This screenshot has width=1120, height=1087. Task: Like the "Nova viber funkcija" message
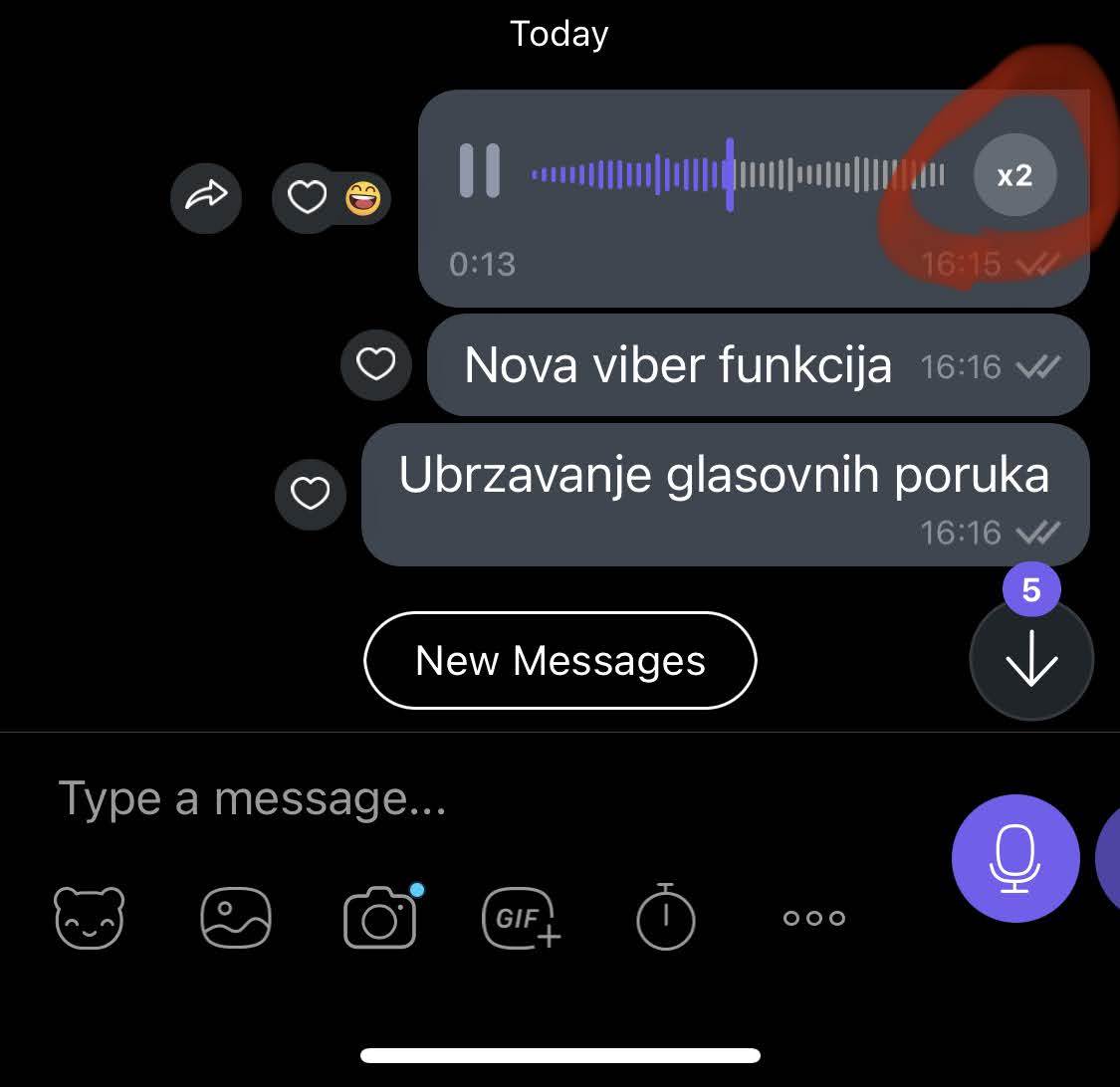[376, 365]
